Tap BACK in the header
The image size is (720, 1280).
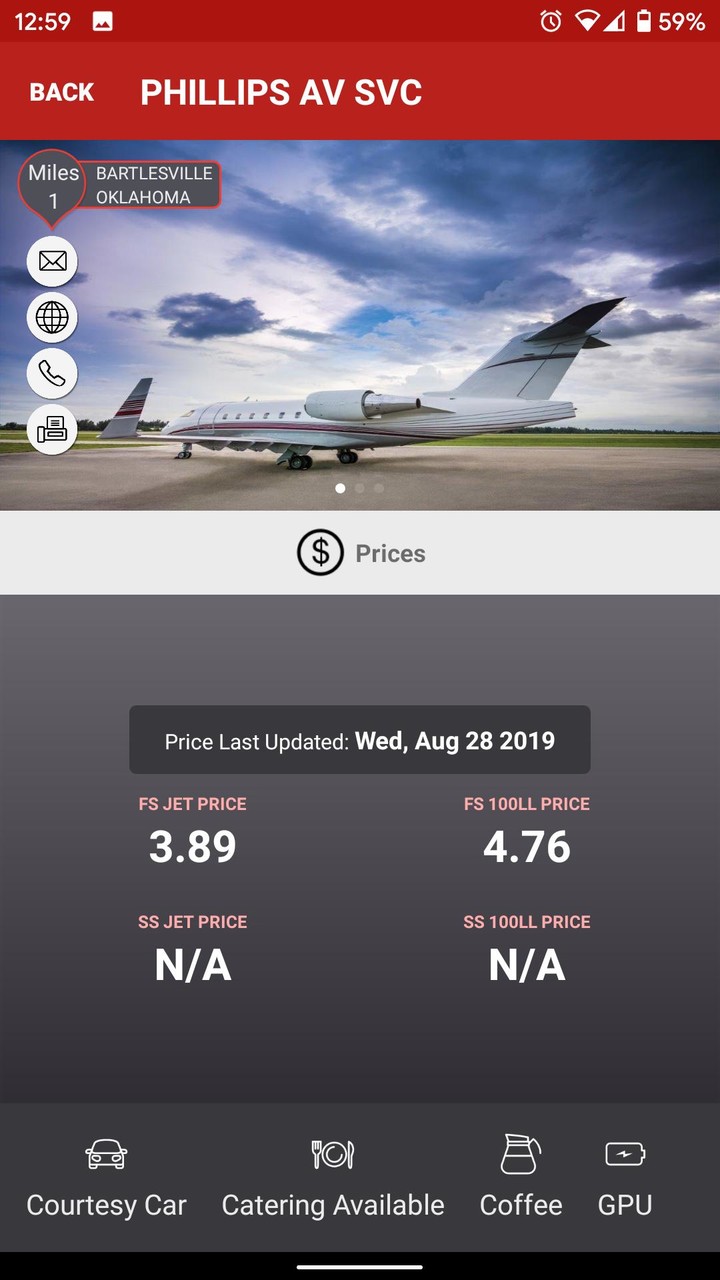click(x=62, y=92)
